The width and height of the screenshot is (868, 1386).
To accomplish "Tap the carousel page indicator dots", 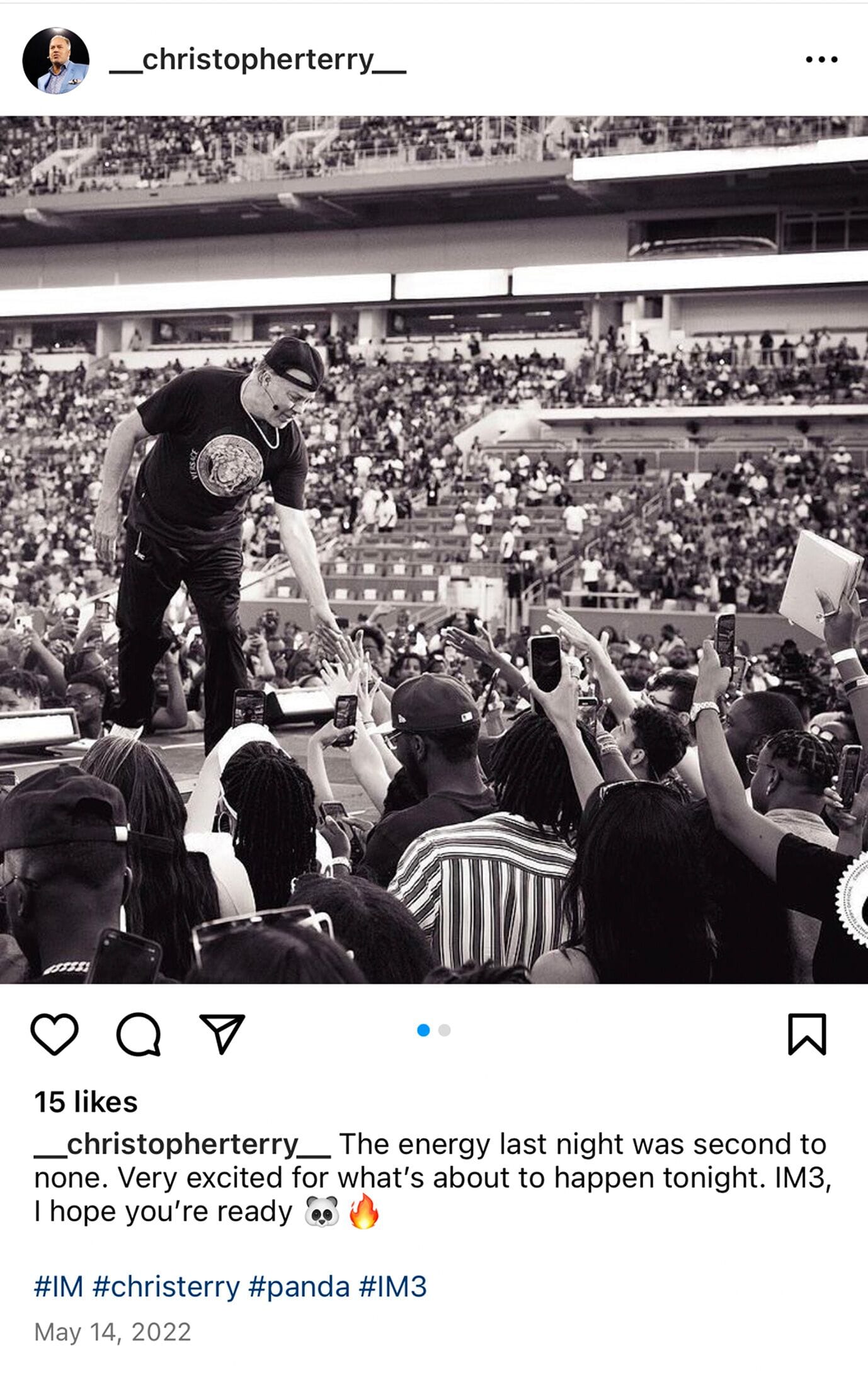I will (433, 1030).
